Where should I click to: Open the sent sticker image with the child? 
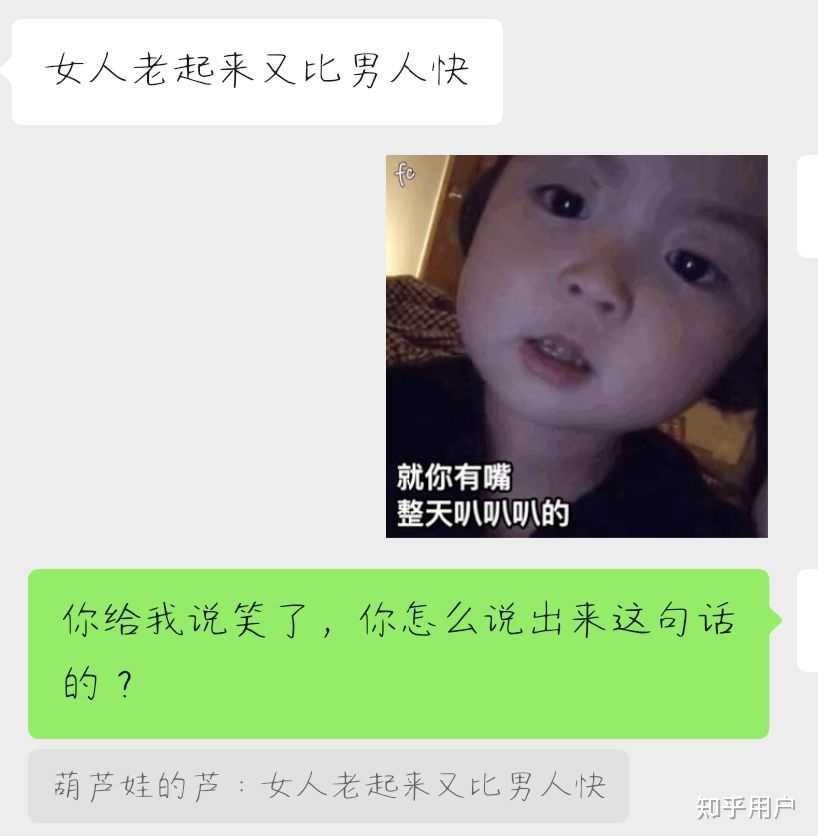pyautogui.click(x=576, y=346)
